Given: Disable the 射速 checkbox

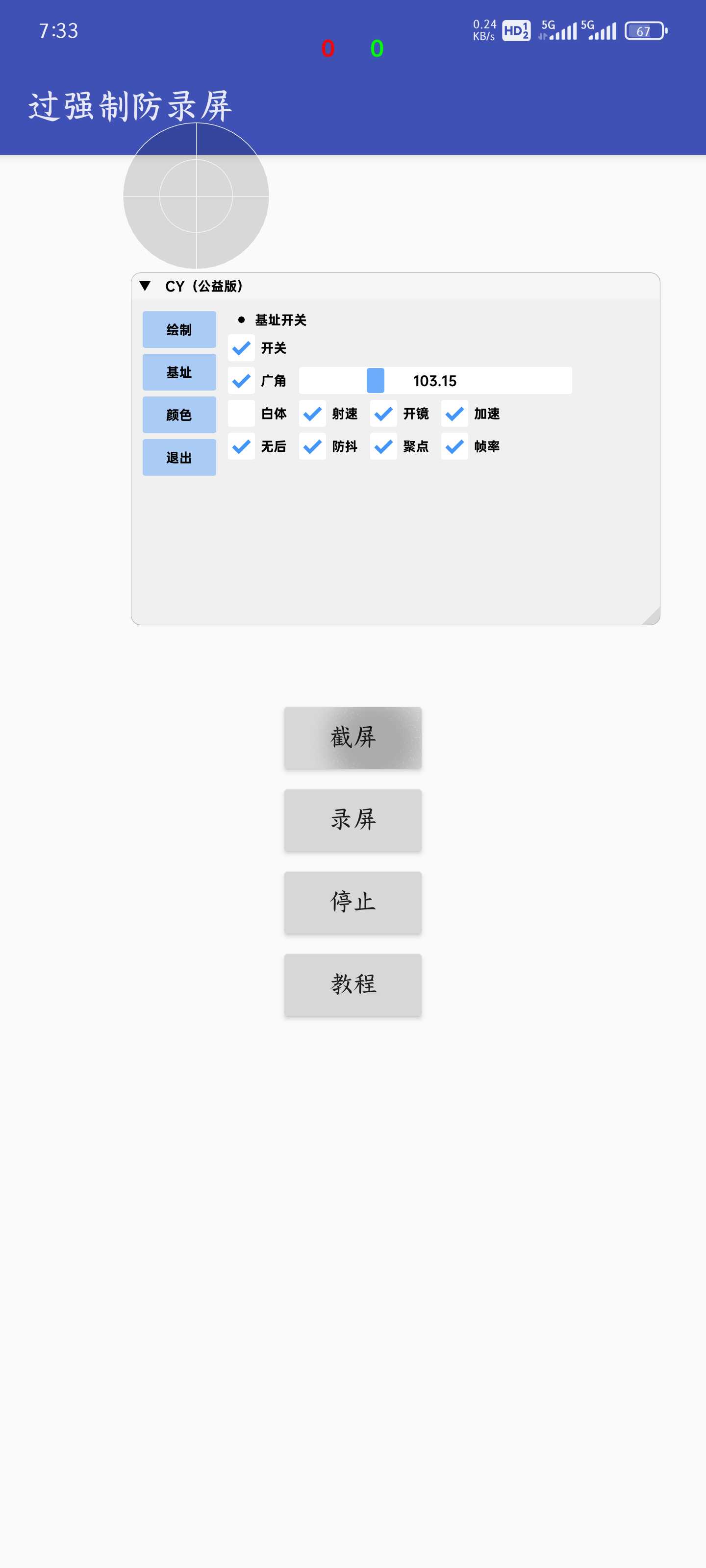Looking at the screenshot, I should pos(312,413).
